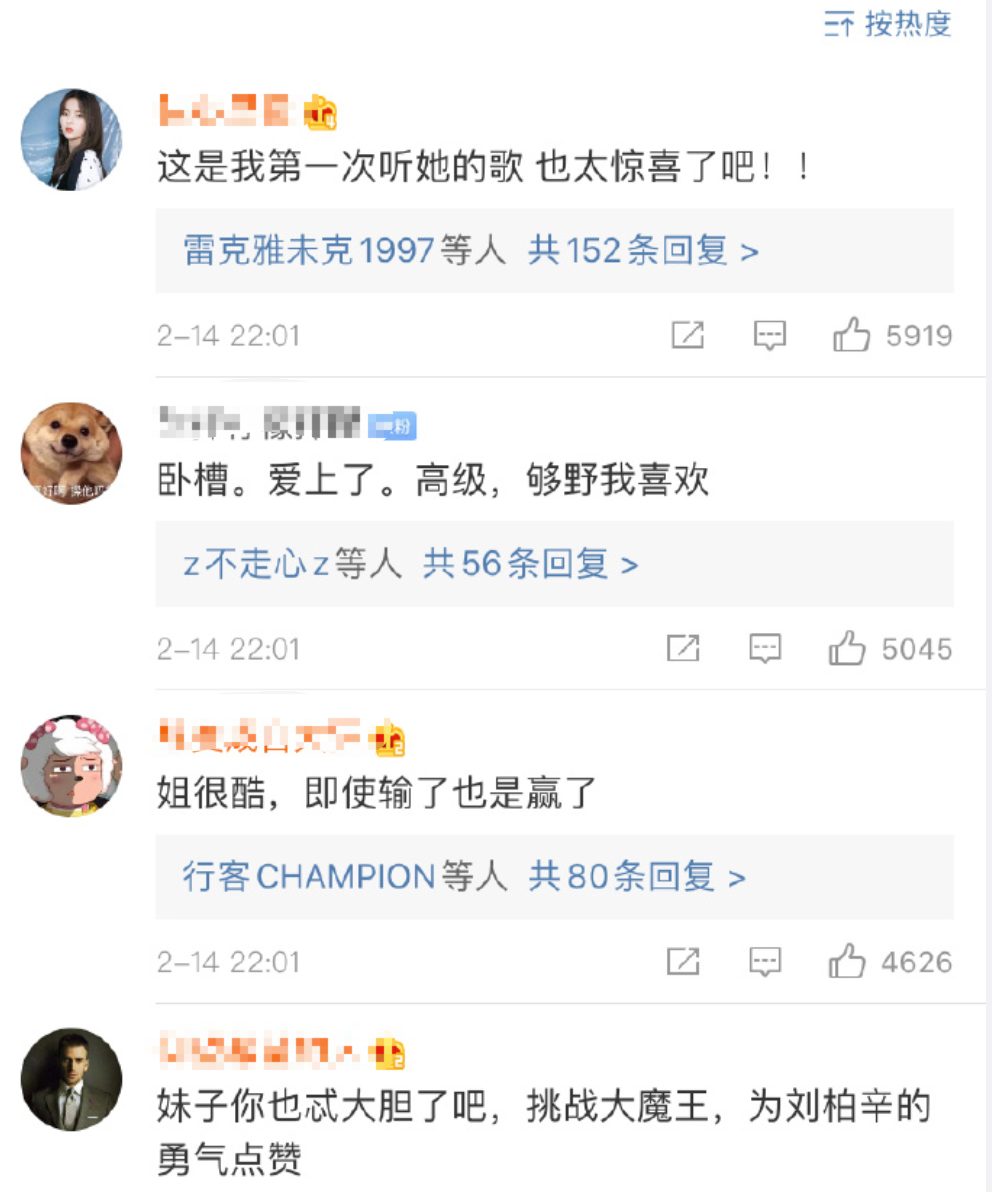Like the comment with 5919 likes
The width and height of the screenshot is (992, 1192).
(x=852, y=336)
